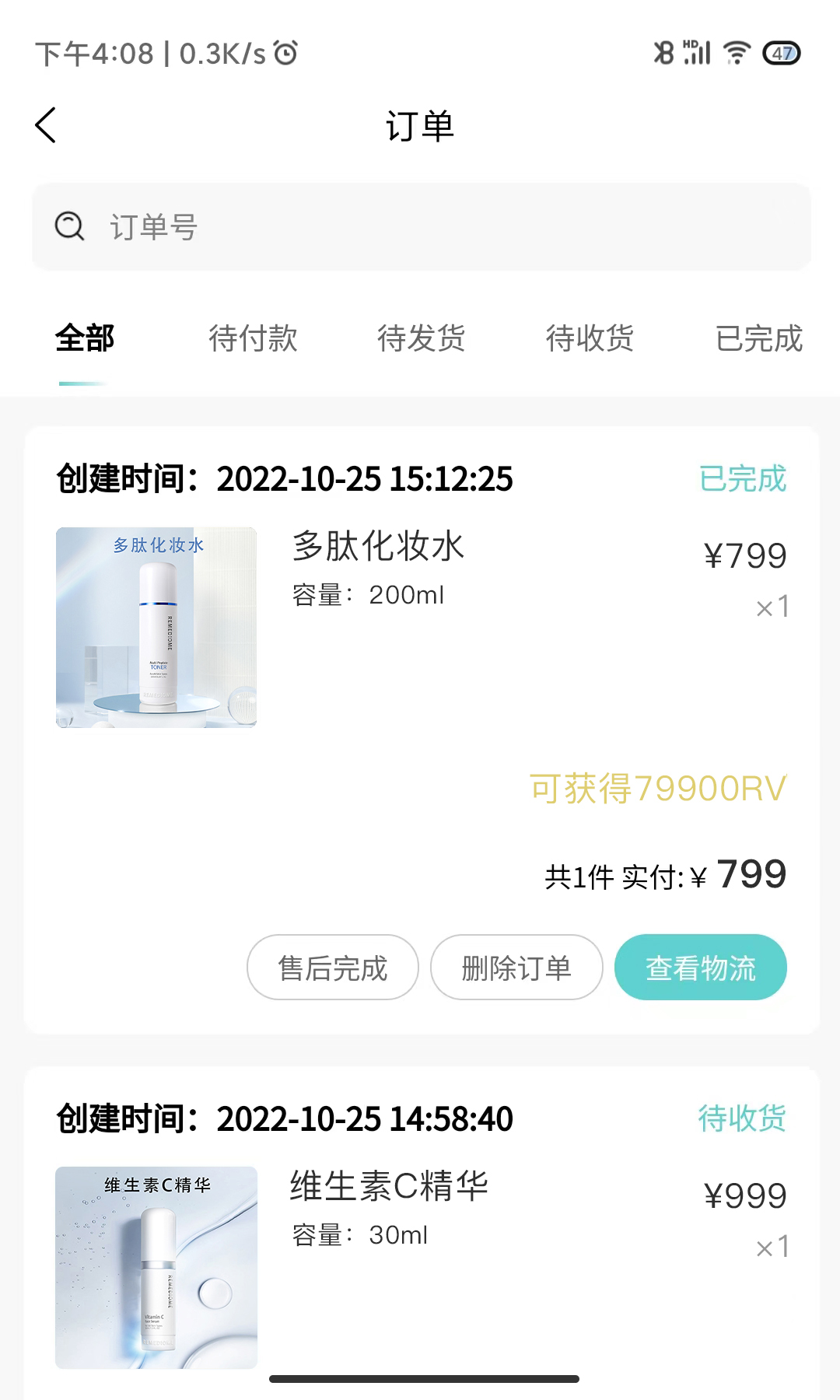Open the 待发货 tab
The width and height of the screenshot is (840, 1400).
[422, 339]
